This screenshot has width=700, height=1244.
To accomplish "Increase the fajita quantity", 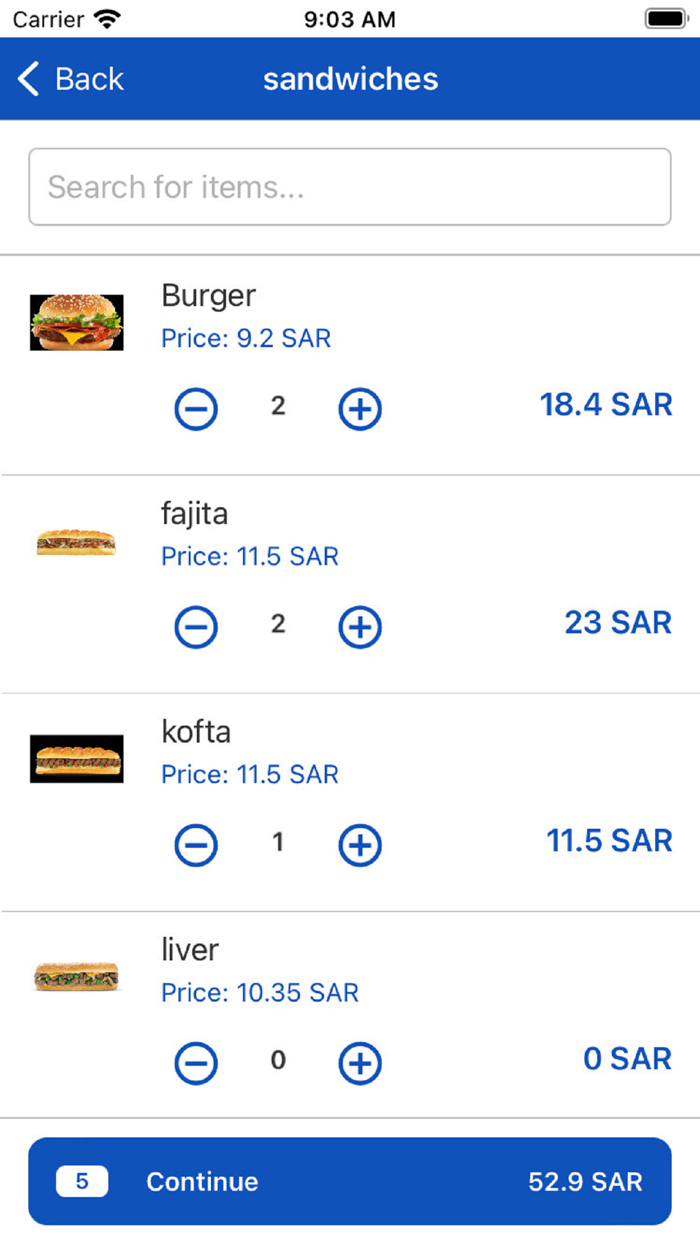I will point(360,627).
